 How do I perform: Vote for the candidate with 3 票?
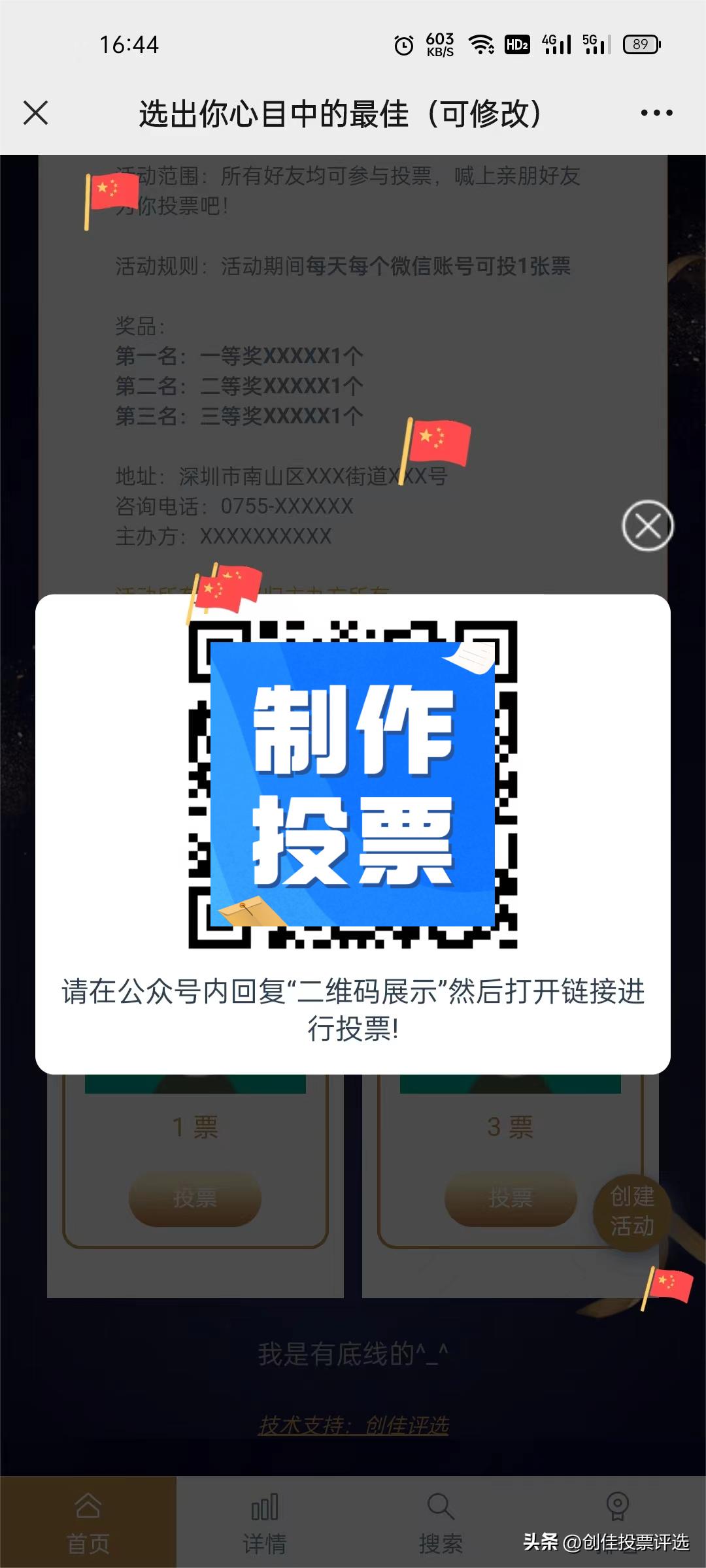click(x=511, y=1198)
